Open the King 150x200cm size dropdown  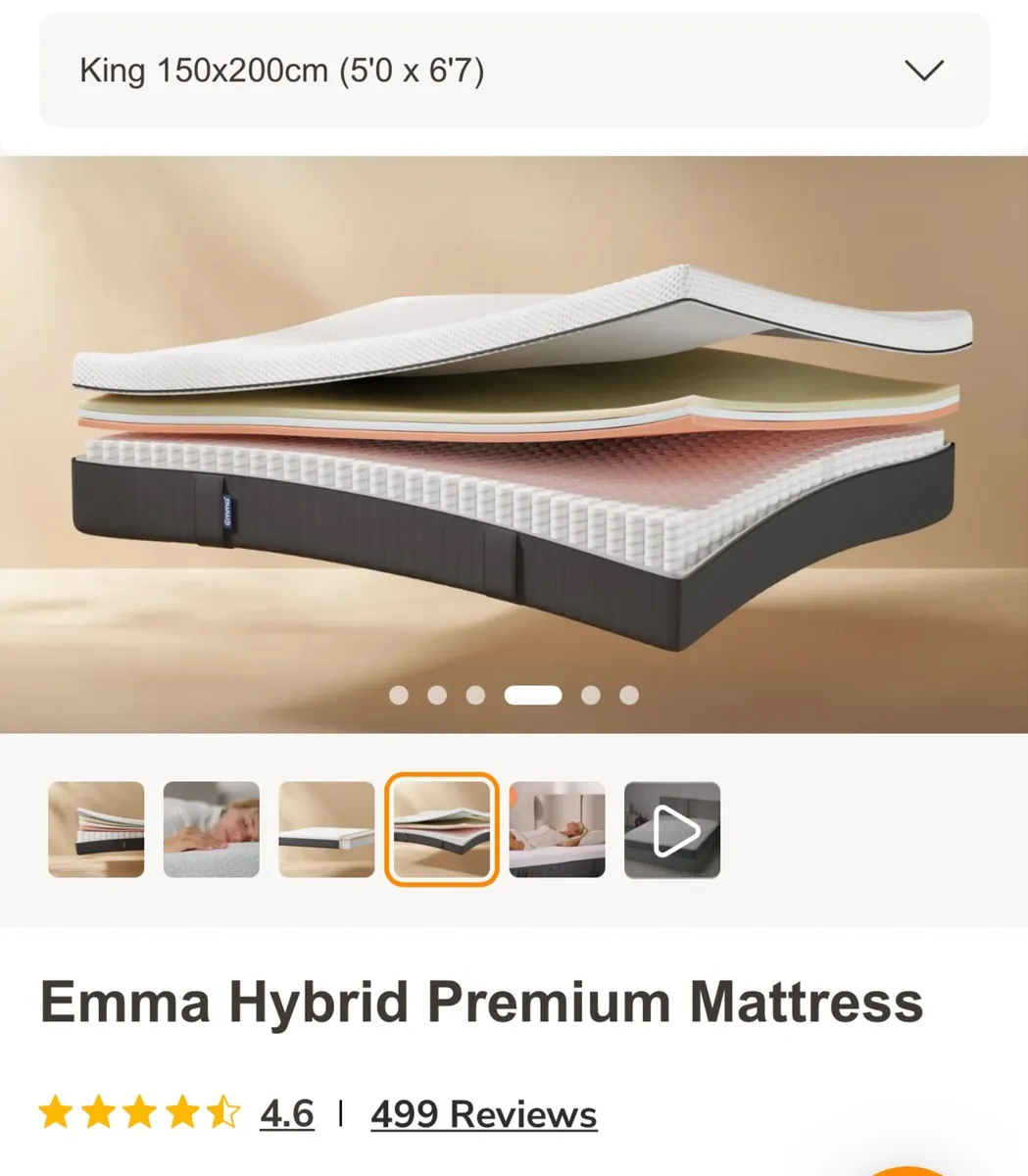(x=514, y=71)
